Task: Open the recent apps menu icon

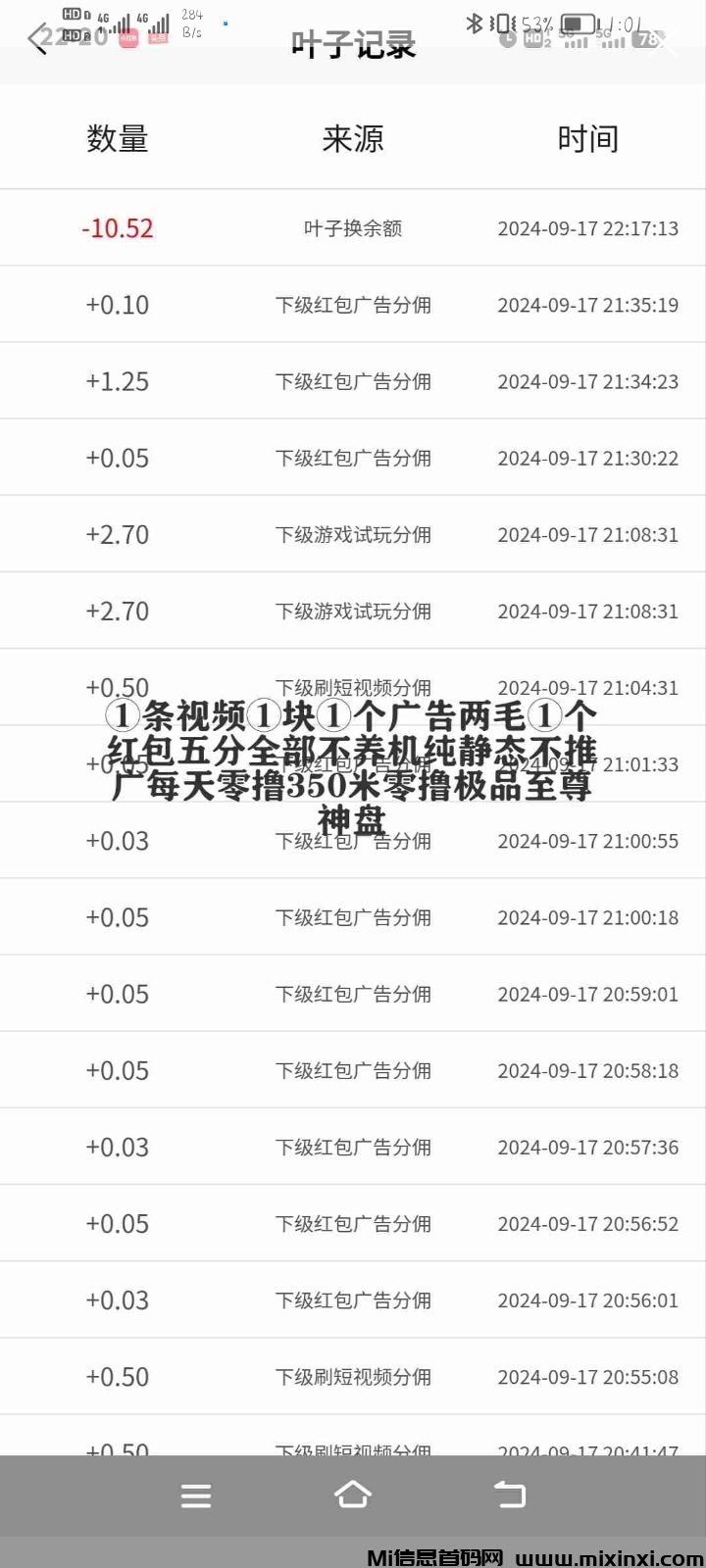Action: pyautogui.click(x=196, y=1494)
